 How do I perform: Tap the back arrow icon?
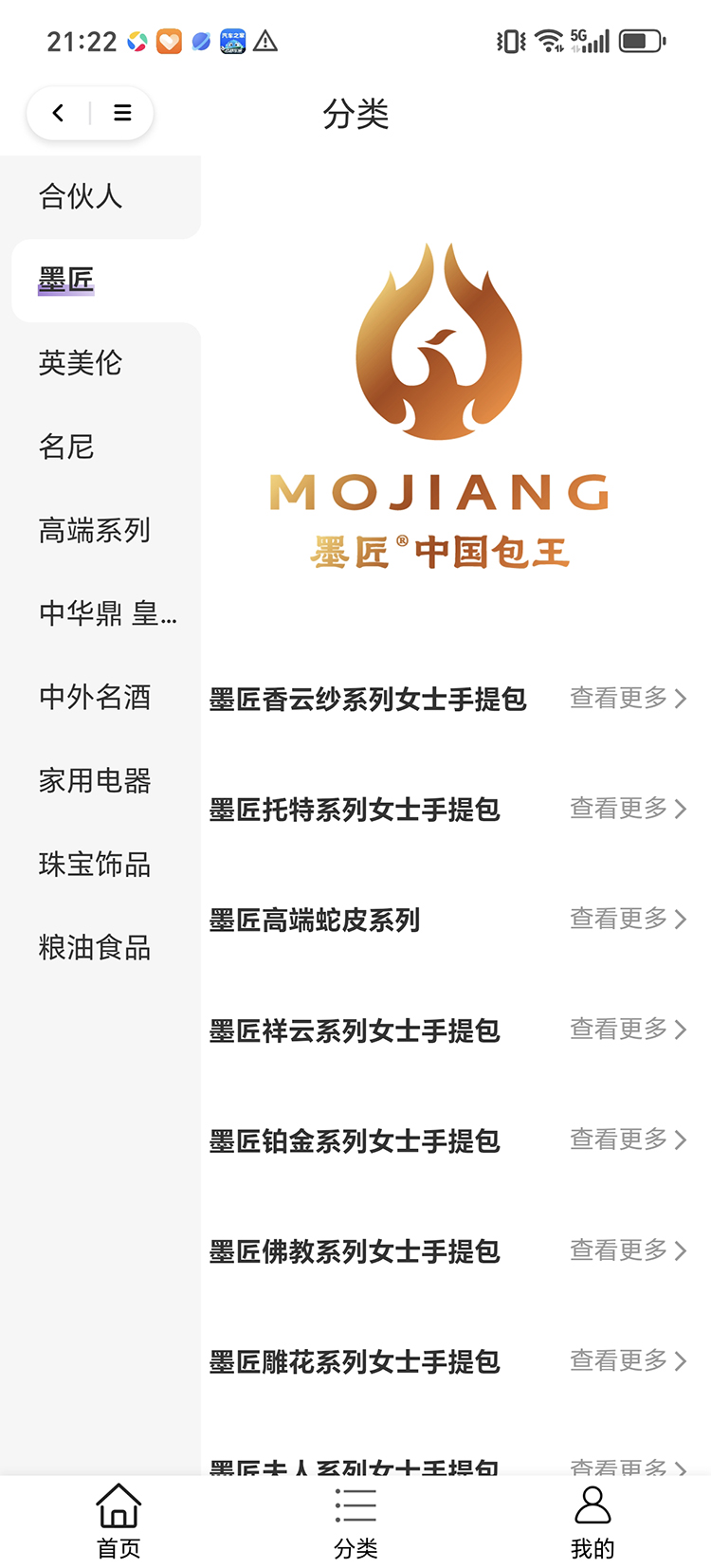pos(58,112)
